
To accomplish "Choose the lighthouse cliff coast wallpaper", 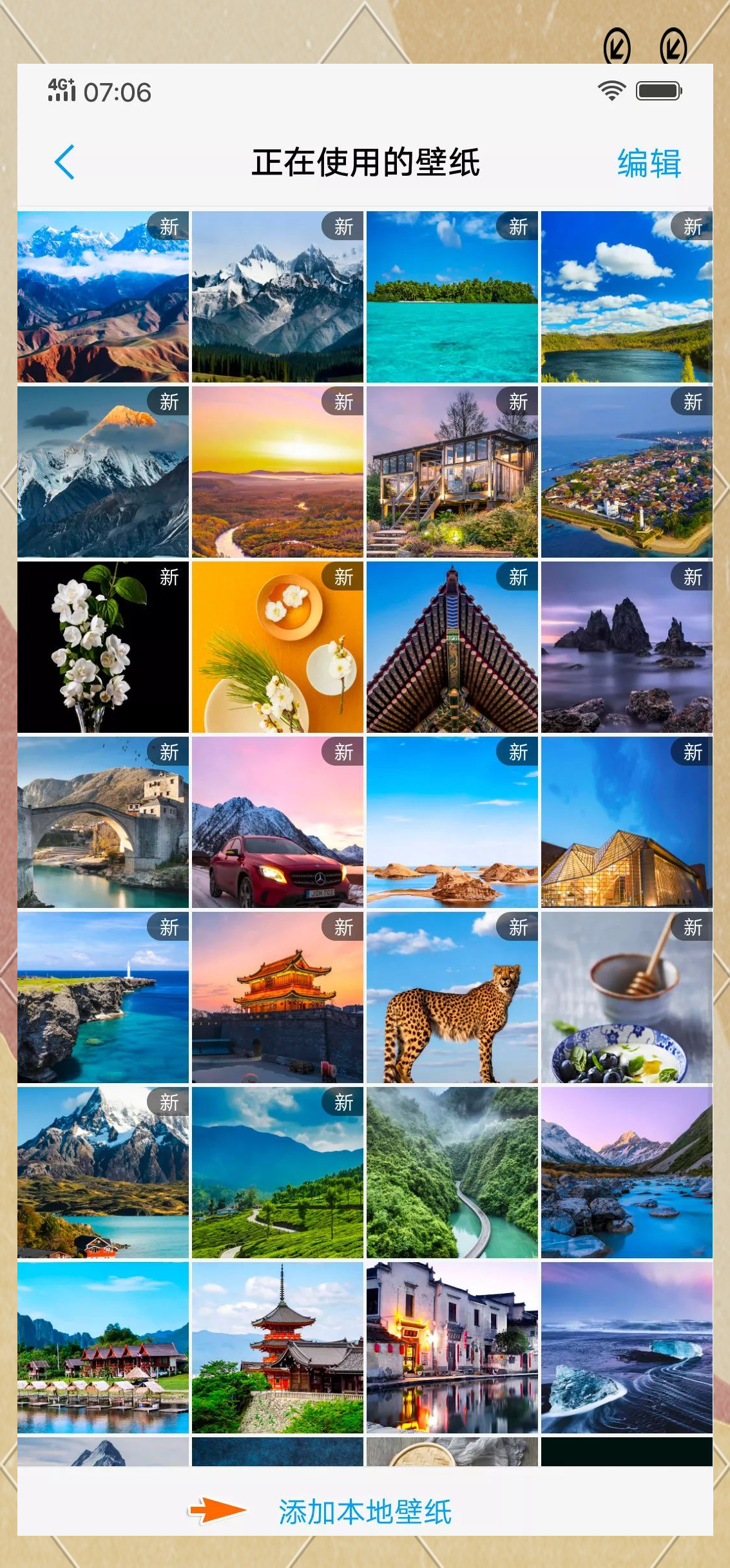I will point(103,997).
